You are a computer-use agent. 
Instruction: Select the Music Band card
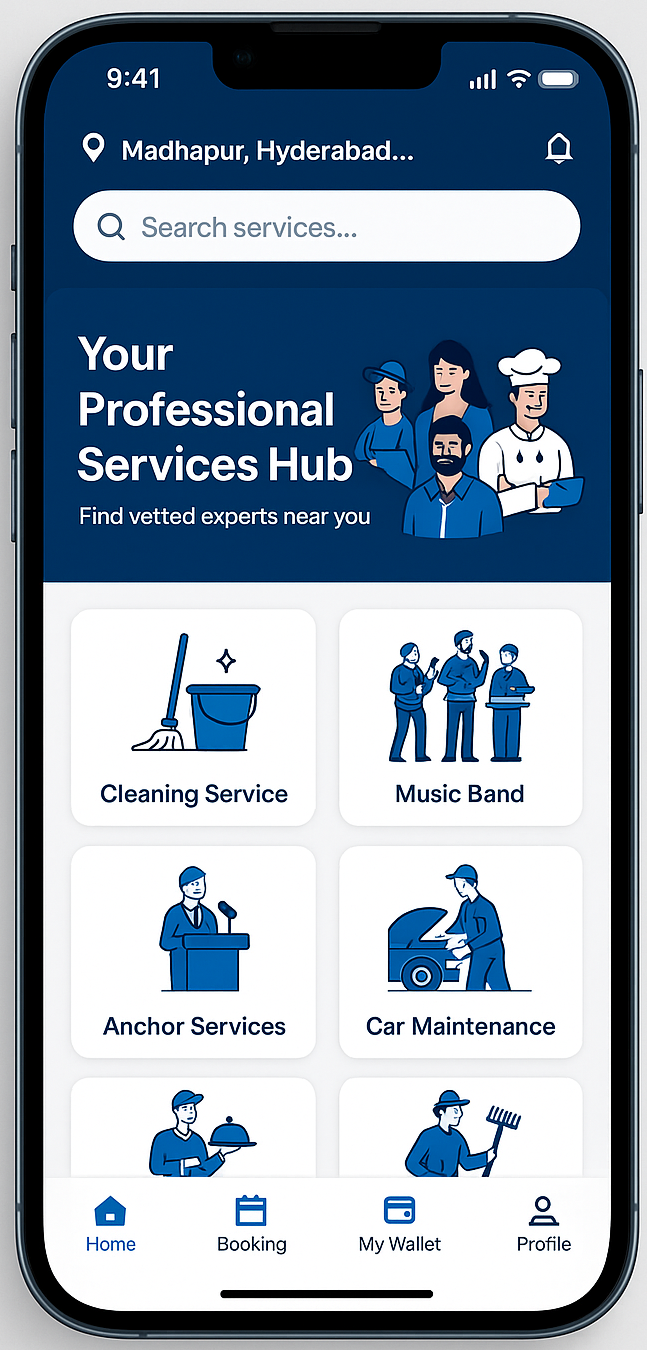coord(461,718)
